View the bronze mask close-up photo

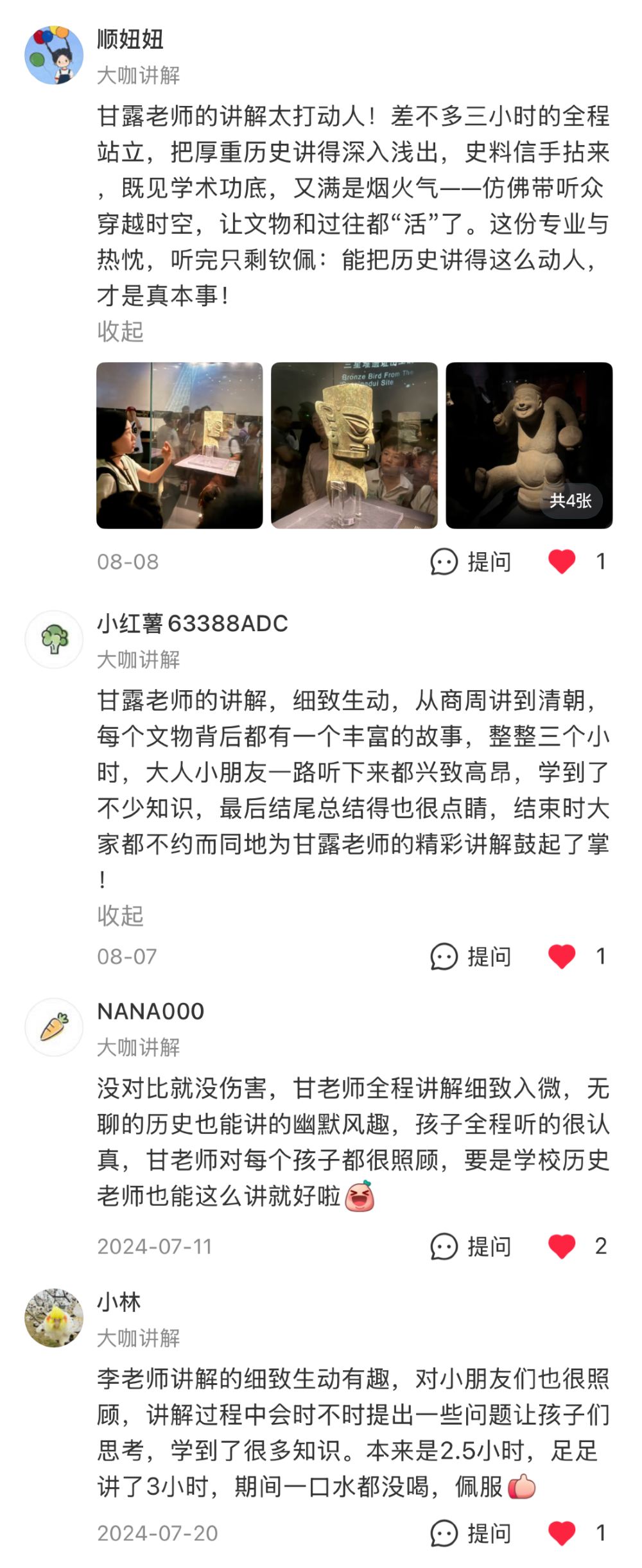pos(354,446)
